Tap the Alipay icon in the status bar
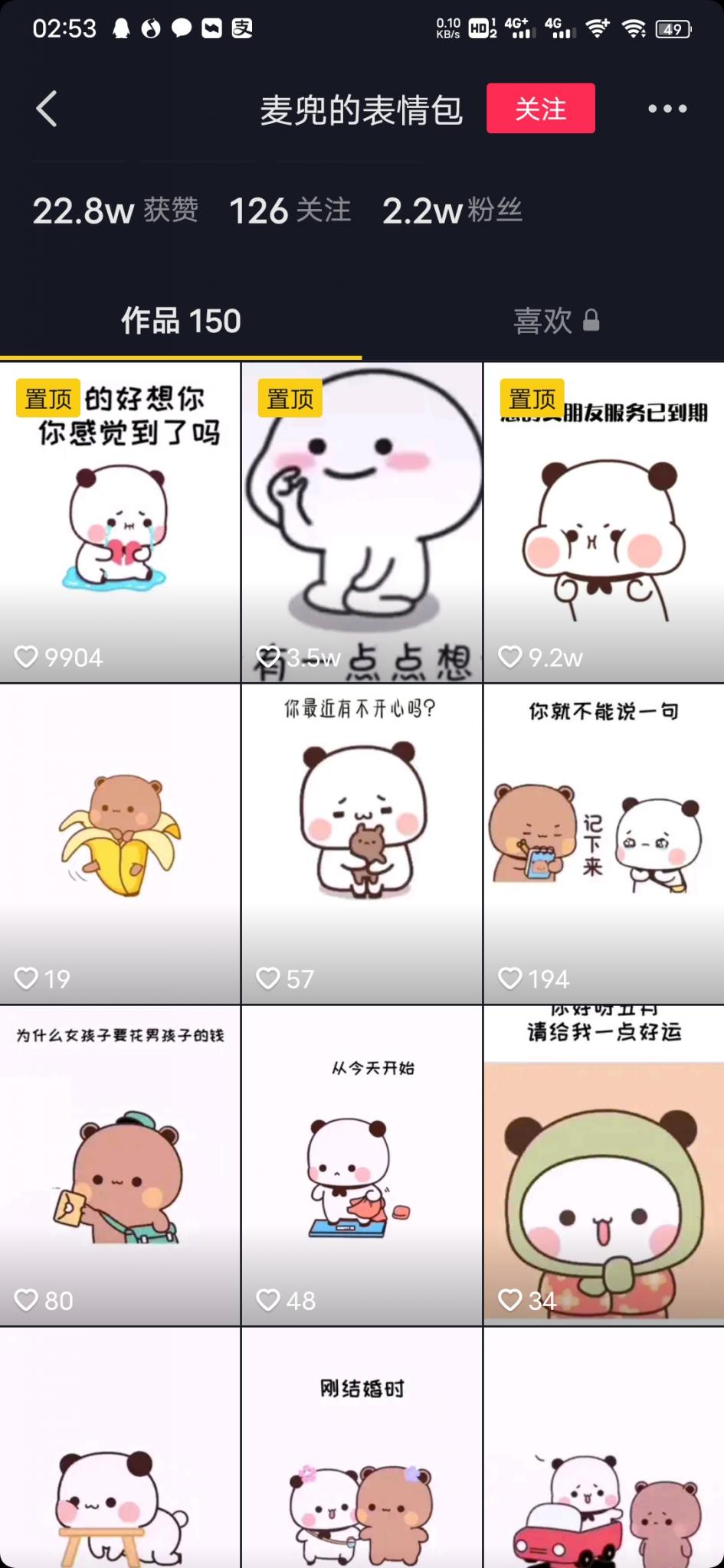The height and width of the screenshot is (1568, 724). pyautogui.click(x=240, y=29)
